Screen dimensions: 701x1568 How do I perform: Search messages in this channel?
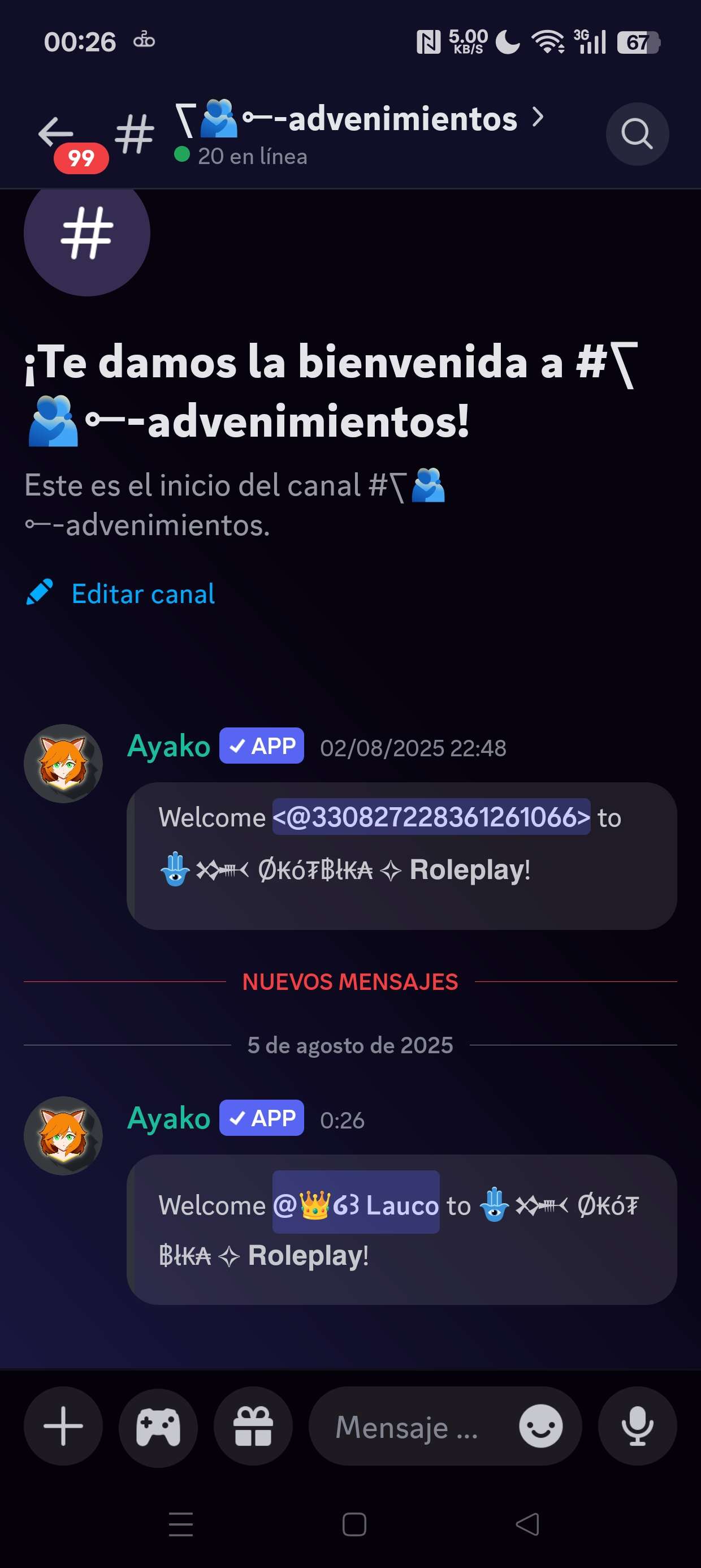637,134
